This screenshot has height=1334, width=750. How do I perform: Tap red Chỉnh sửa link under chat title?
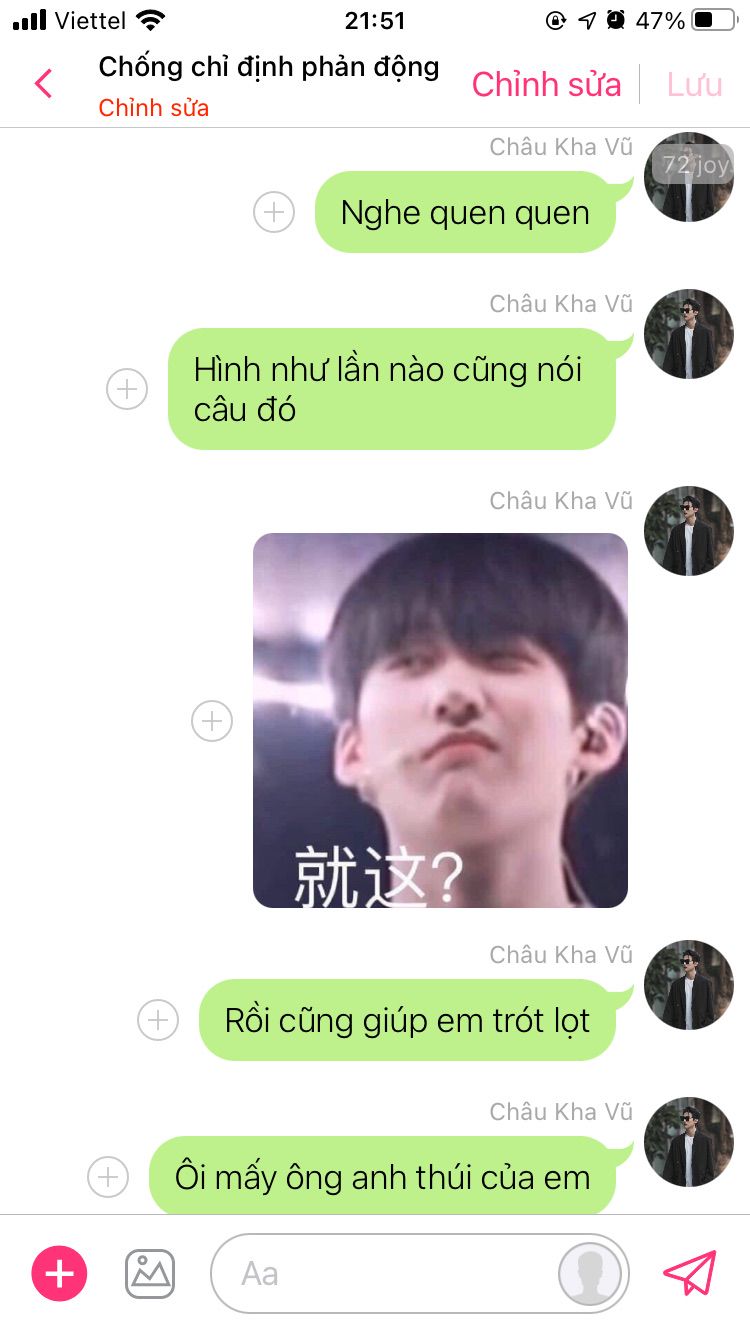point(153,108)
